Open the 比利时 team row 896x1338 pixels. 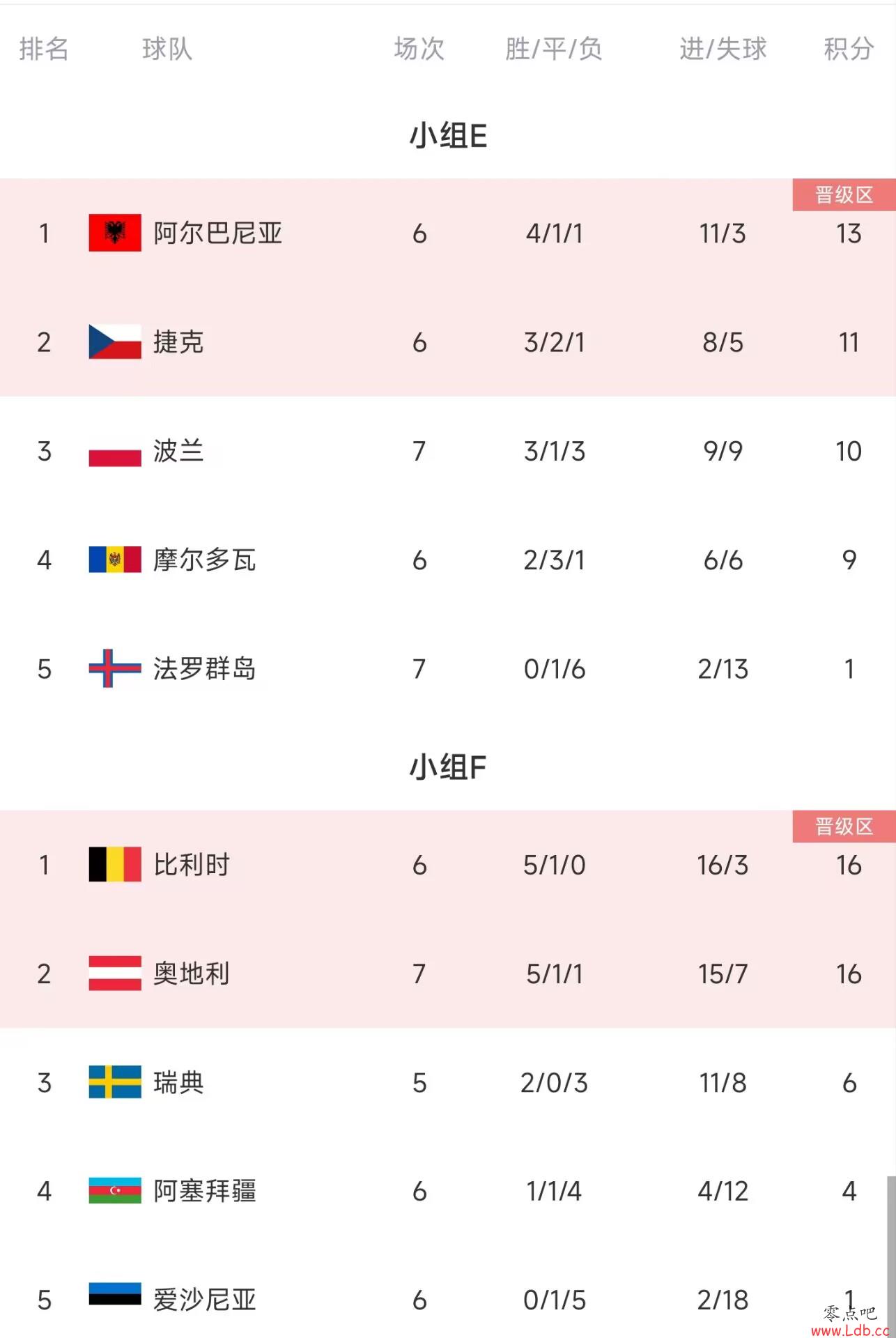tap(192, 865)
